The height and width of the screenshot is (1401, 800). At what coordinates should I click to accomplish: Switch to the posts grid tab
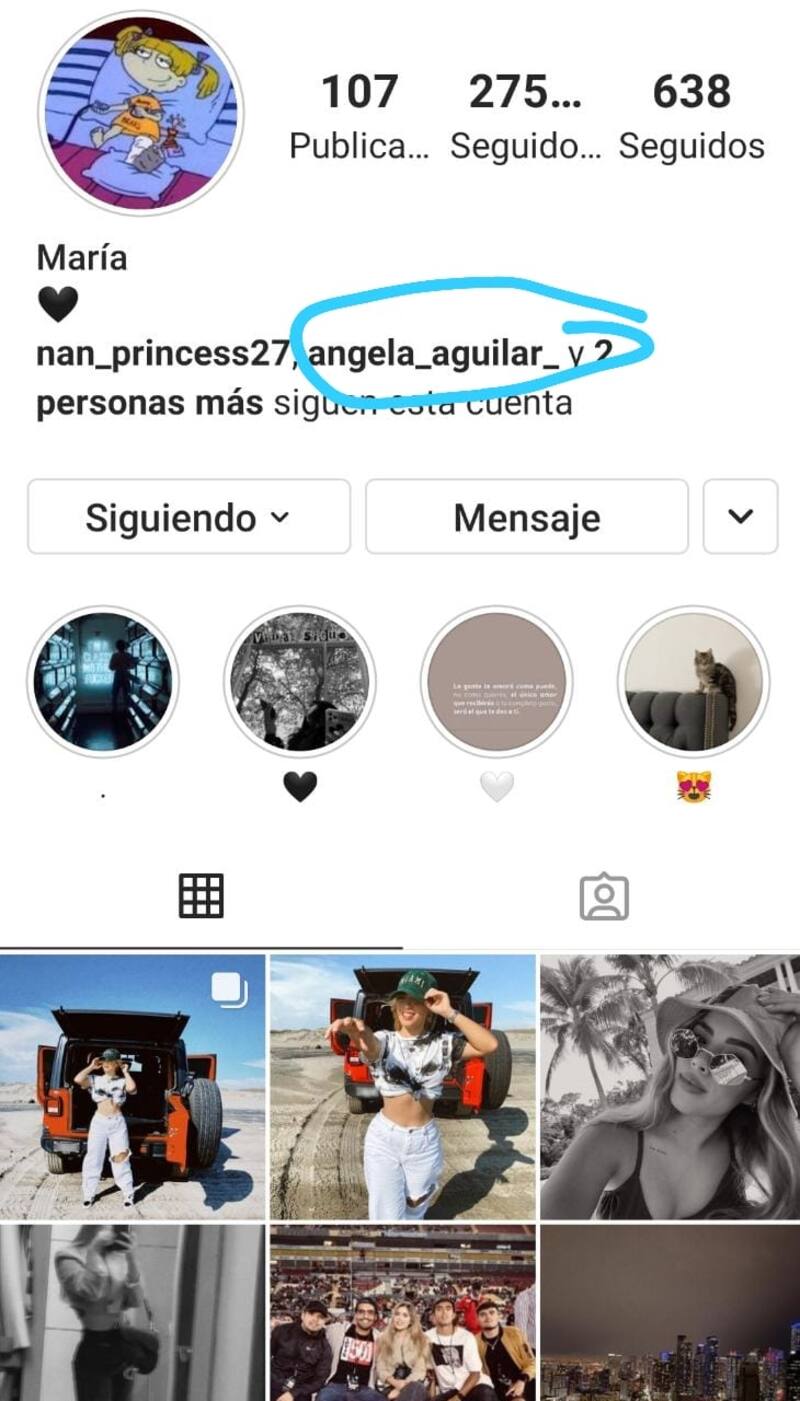click(x=201, y=896)
